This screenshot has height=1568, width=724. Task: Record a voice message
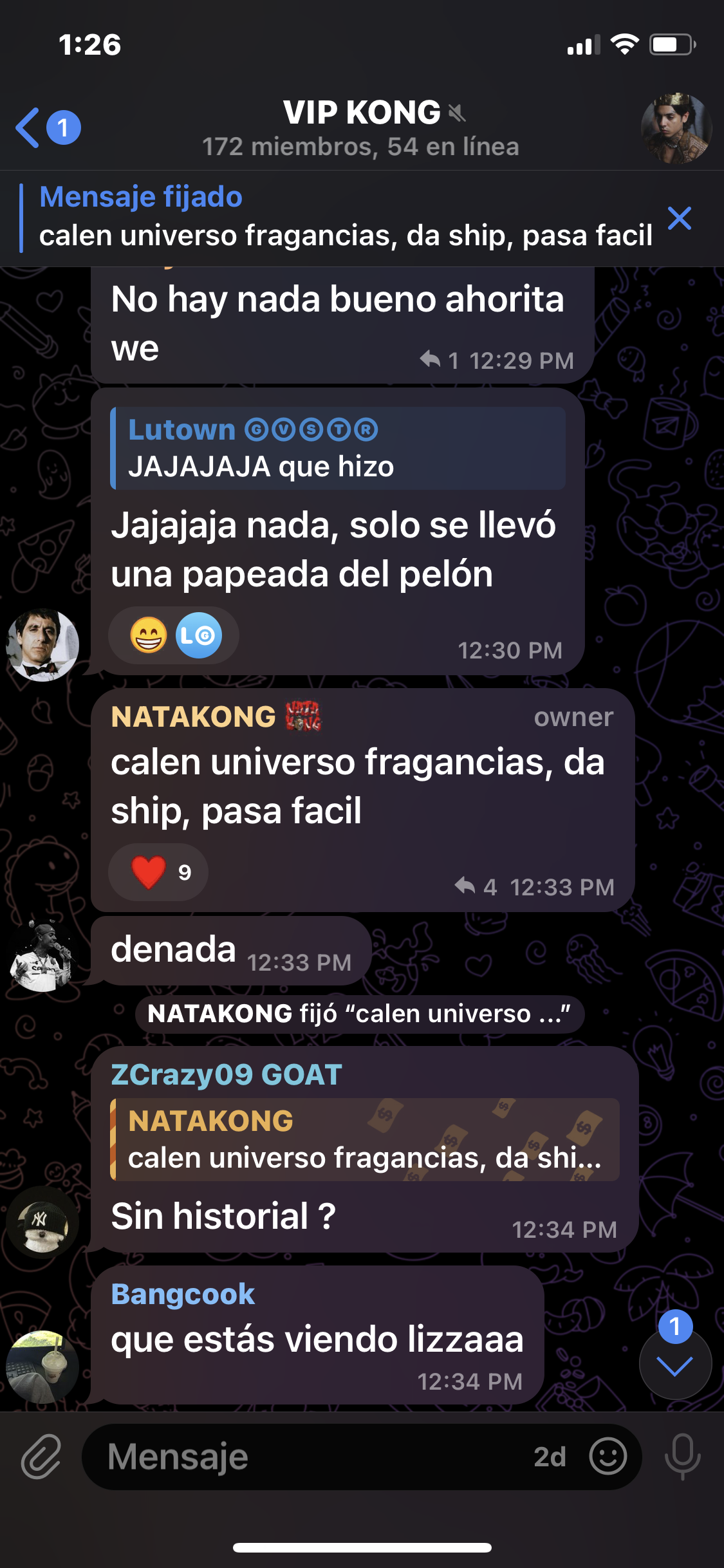click(x=683, y=1456)
